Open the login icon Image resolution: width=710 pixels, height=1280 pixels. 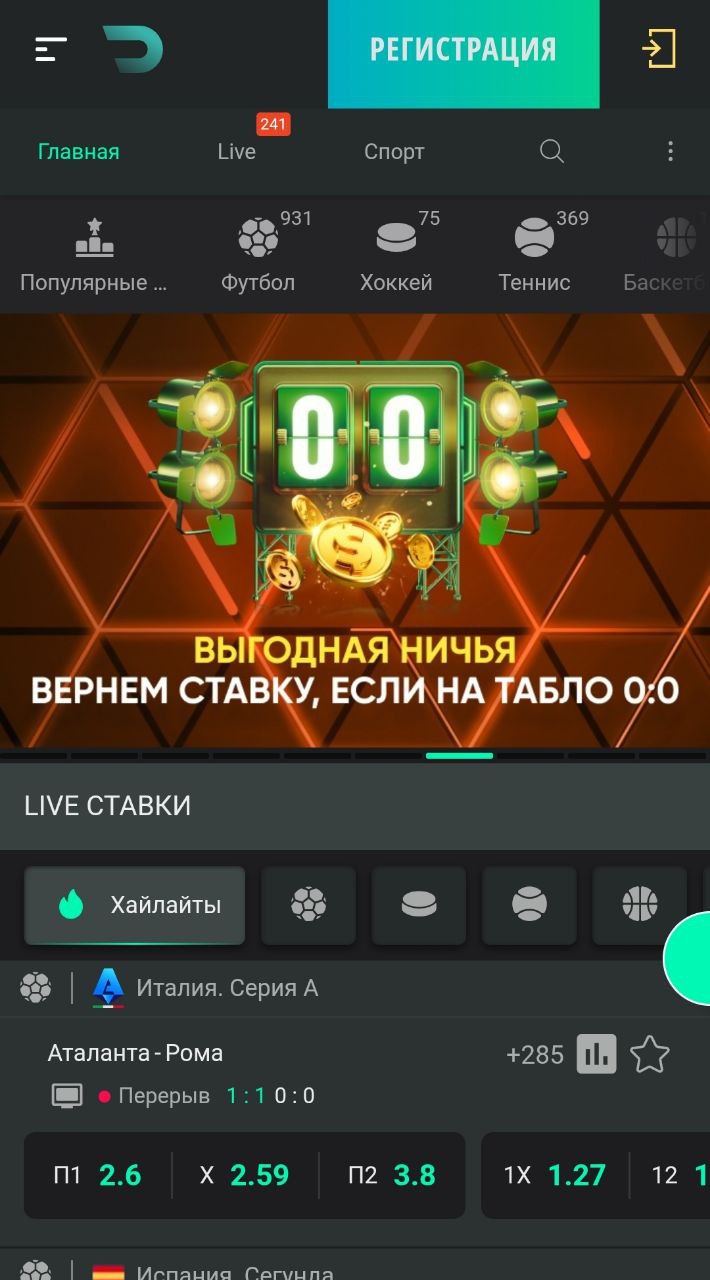pyautogui.click(x=659, y=49)
